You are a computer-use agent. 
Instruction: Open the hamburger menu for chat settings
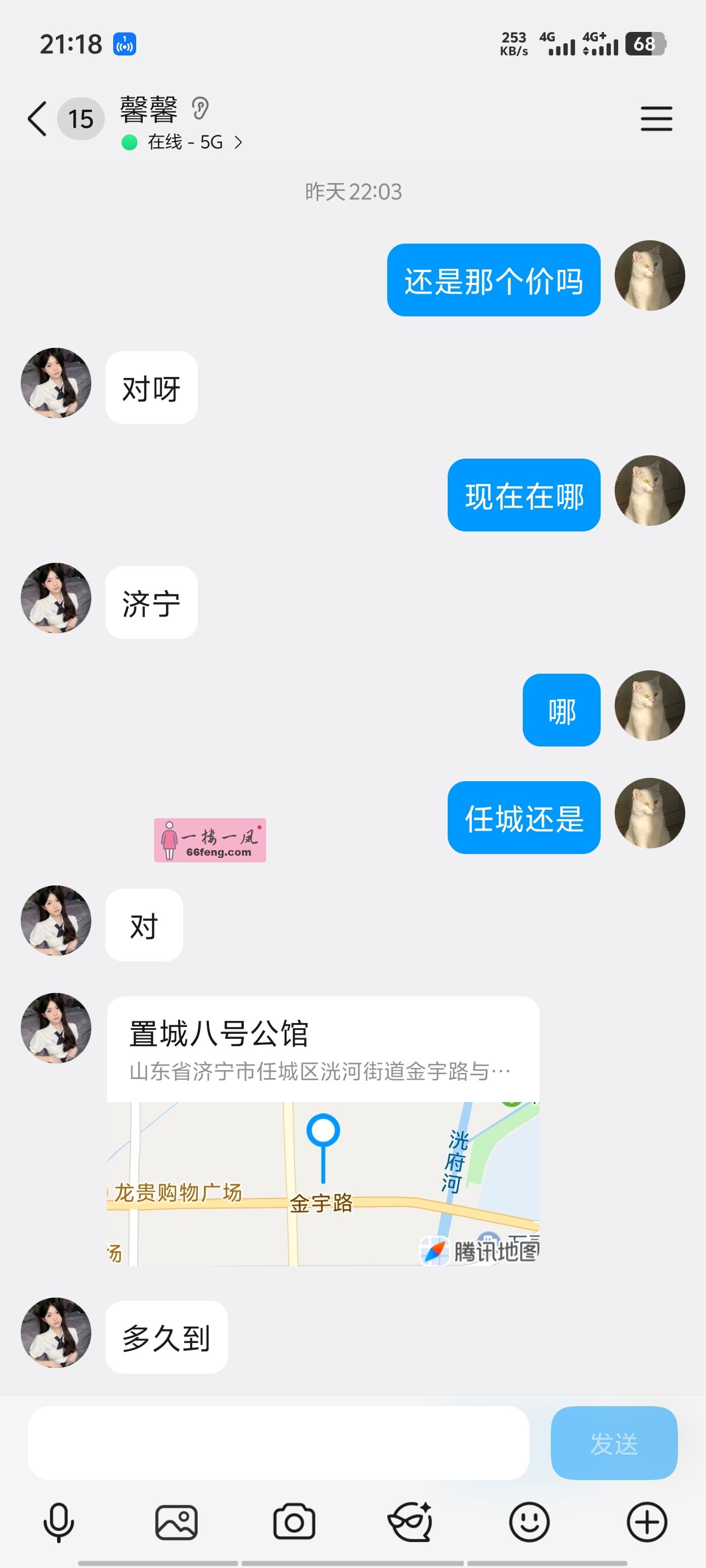pyautogui.click(x=656, y=119)
